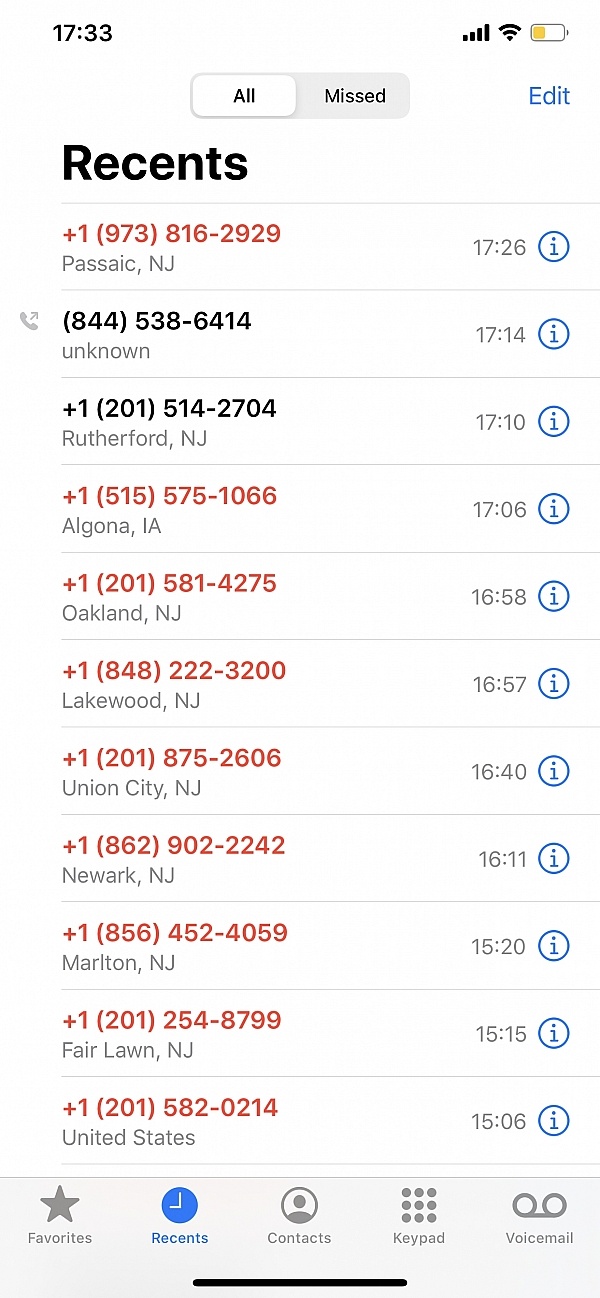Image resolution: width=600 pixels, height=1298 pixels.
Task: Call back +1 (201) 254-8799
Action: 300,1033
